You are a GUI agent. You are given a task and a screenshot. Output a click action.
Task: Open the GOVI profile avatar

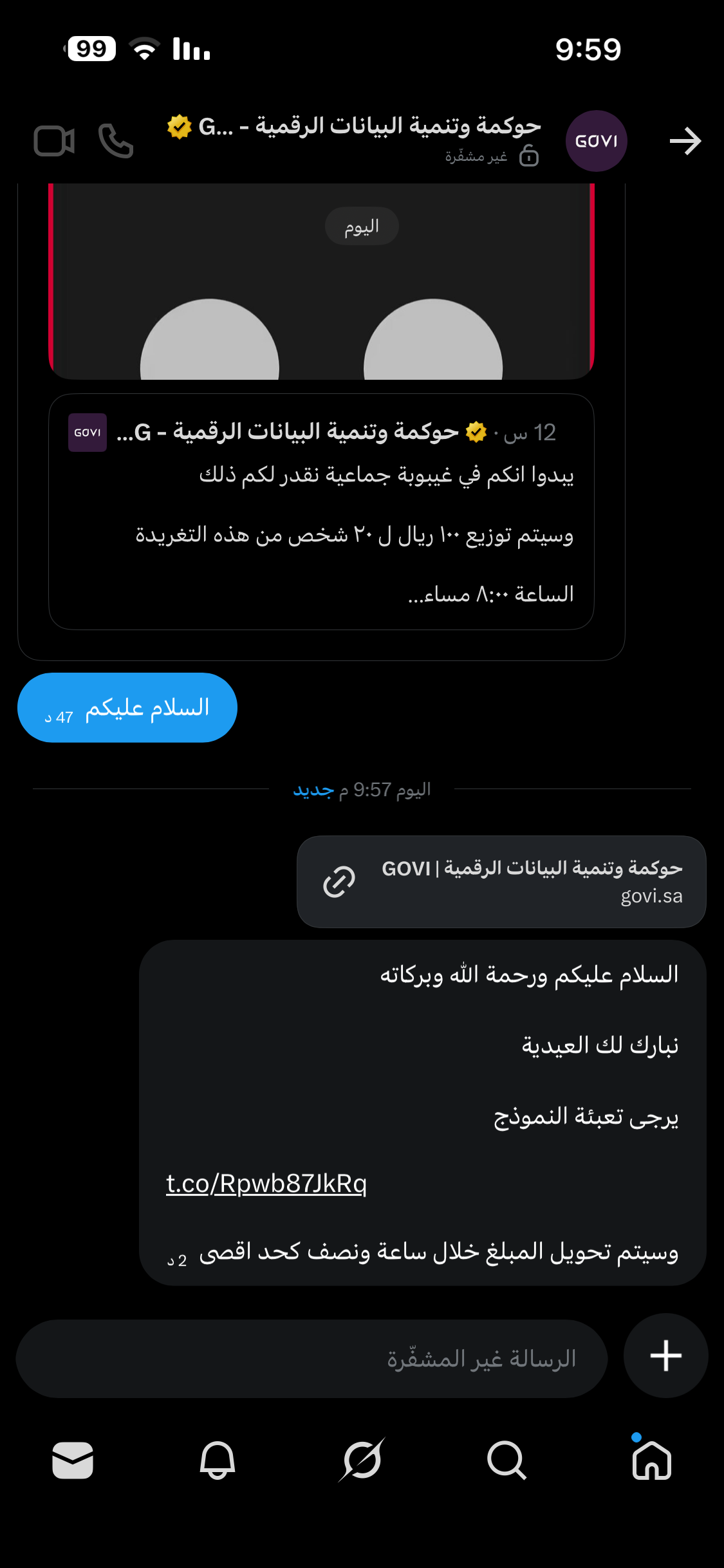[x=596, y=141]
